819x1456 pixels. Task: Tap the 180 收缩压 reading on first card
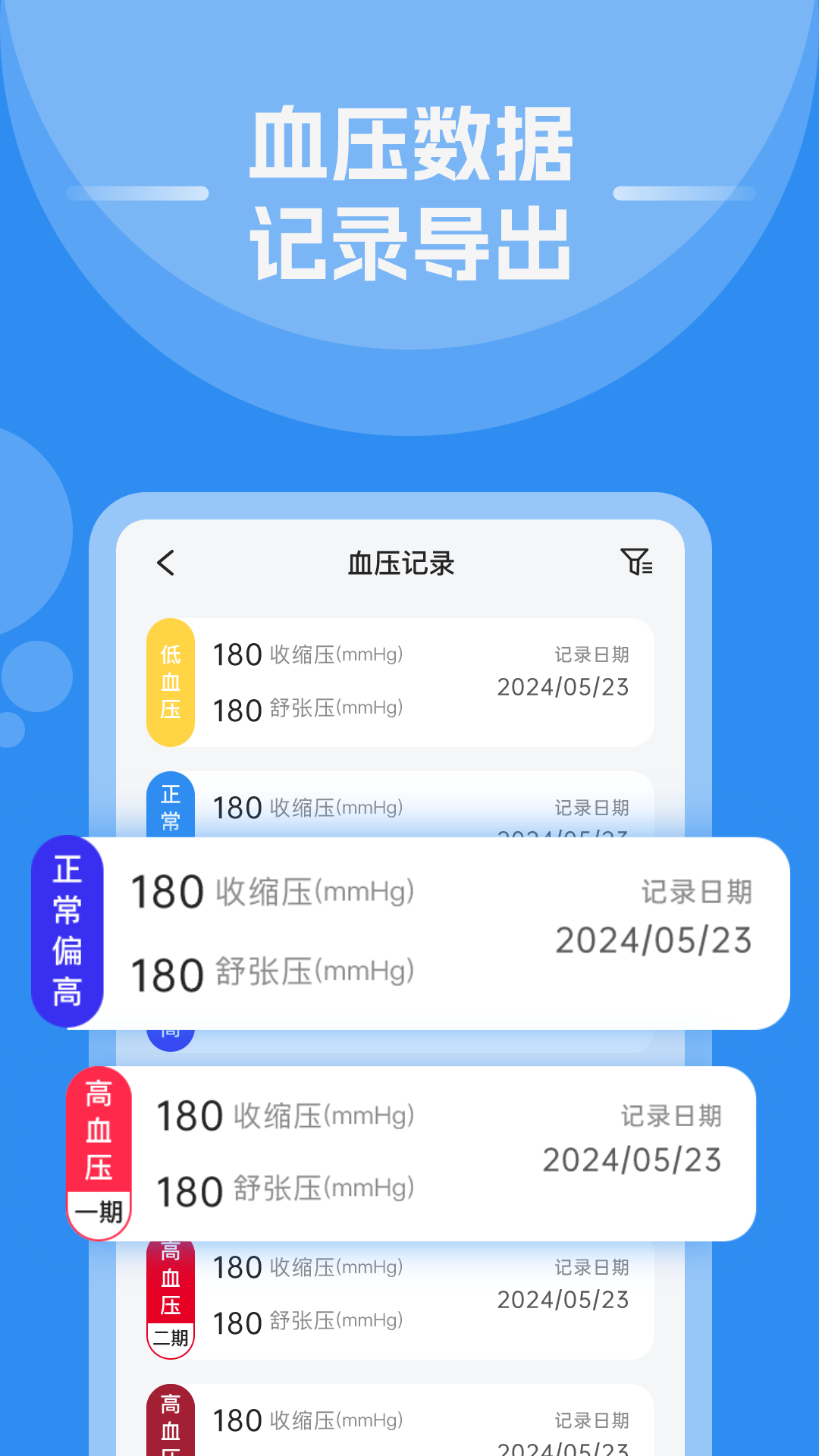click(235, 654)
